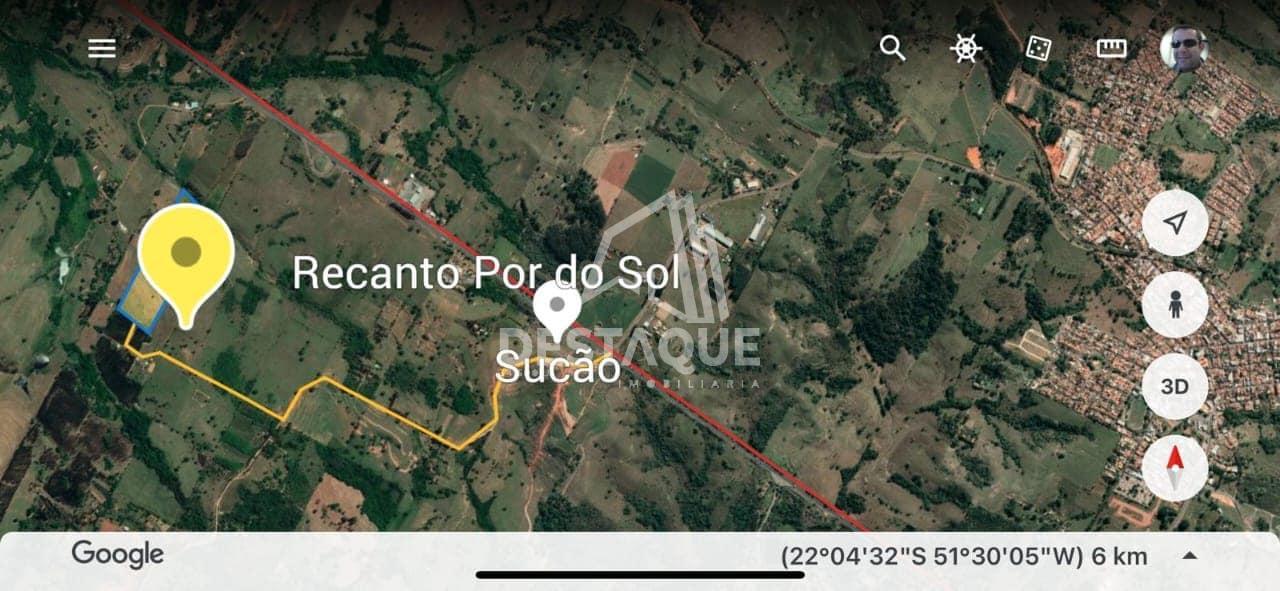
Task: Select the white Sucão place pin
Action: pos(557,310)
